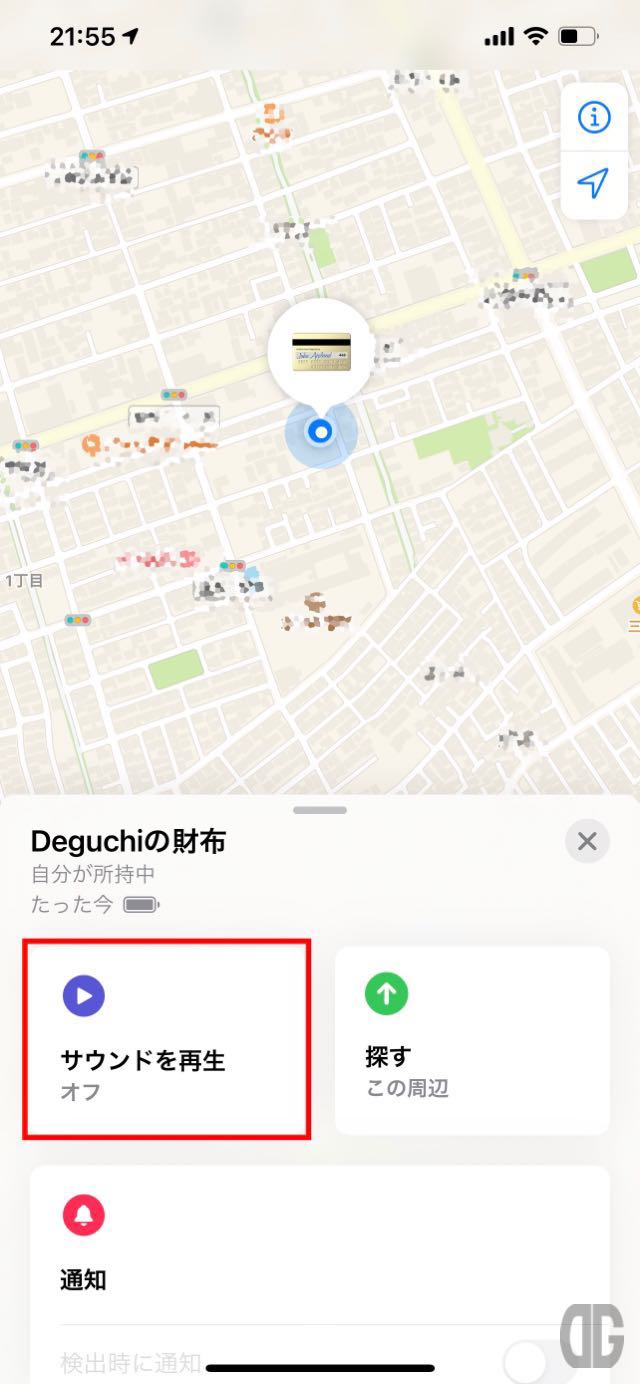Tap サウンドを再生 to play sound
Image resolution: width=640 pixels, height=1384 pixels.
point(166,1038)
